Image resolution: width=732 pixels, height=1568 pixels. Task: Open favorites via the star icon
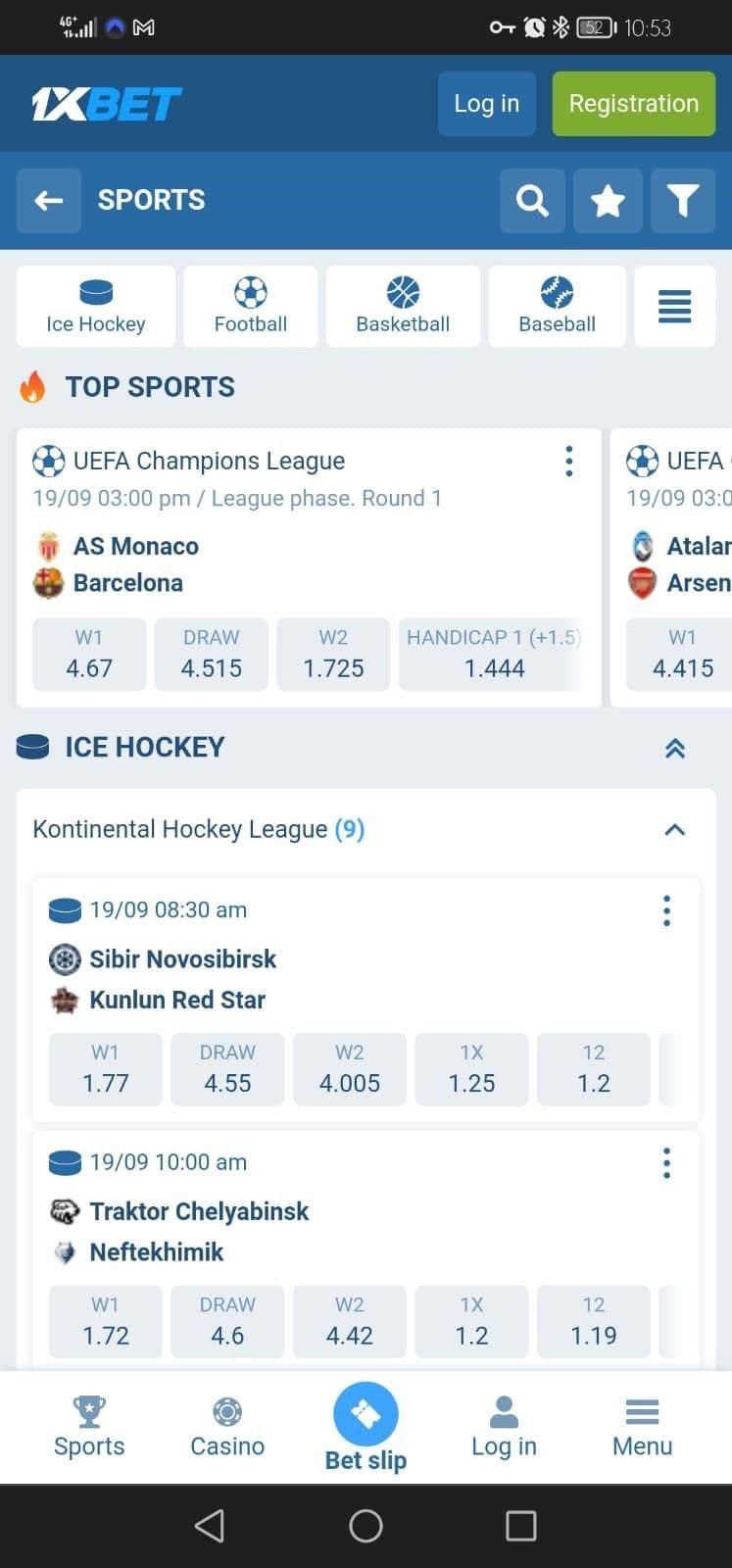tap(608, 201)
